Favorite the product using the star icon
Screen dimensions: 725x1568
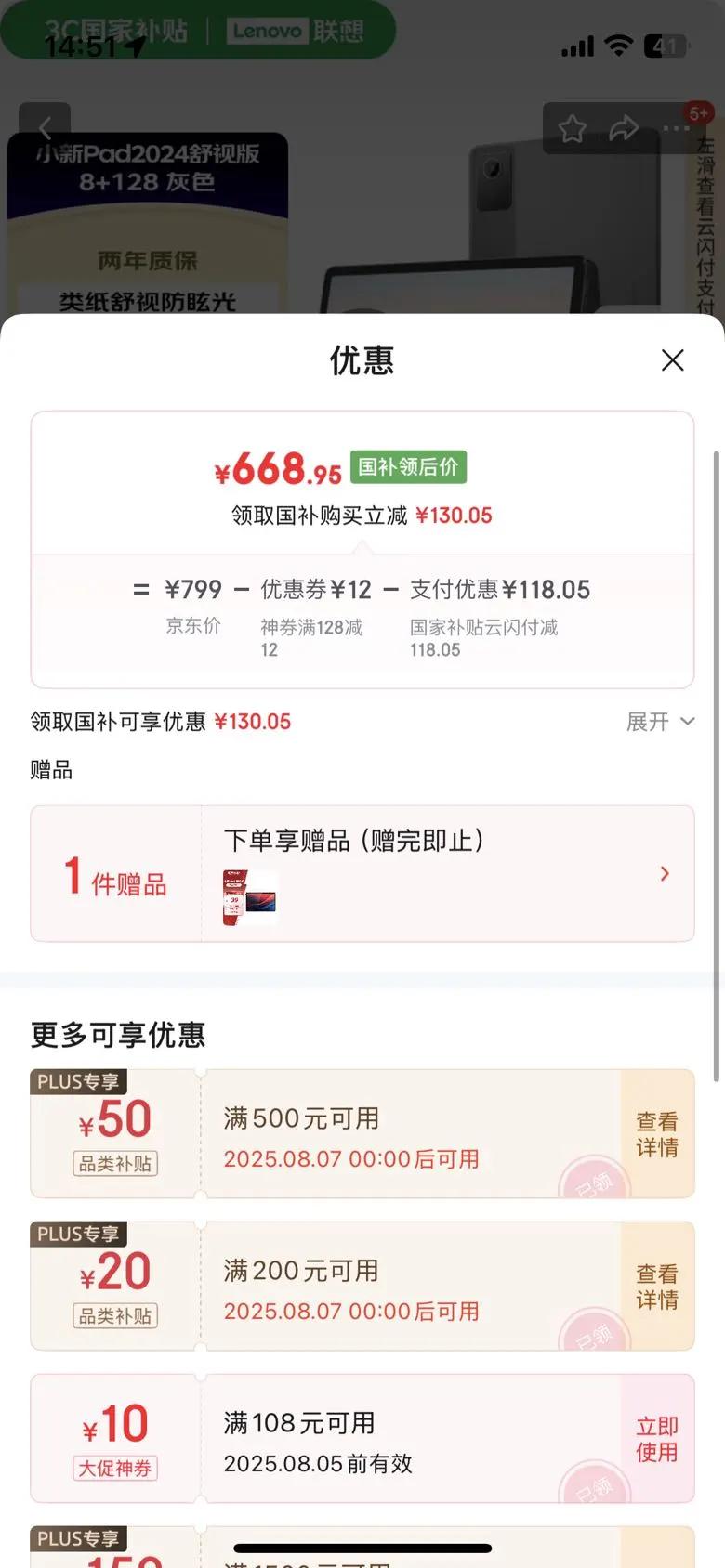point(573,129)
